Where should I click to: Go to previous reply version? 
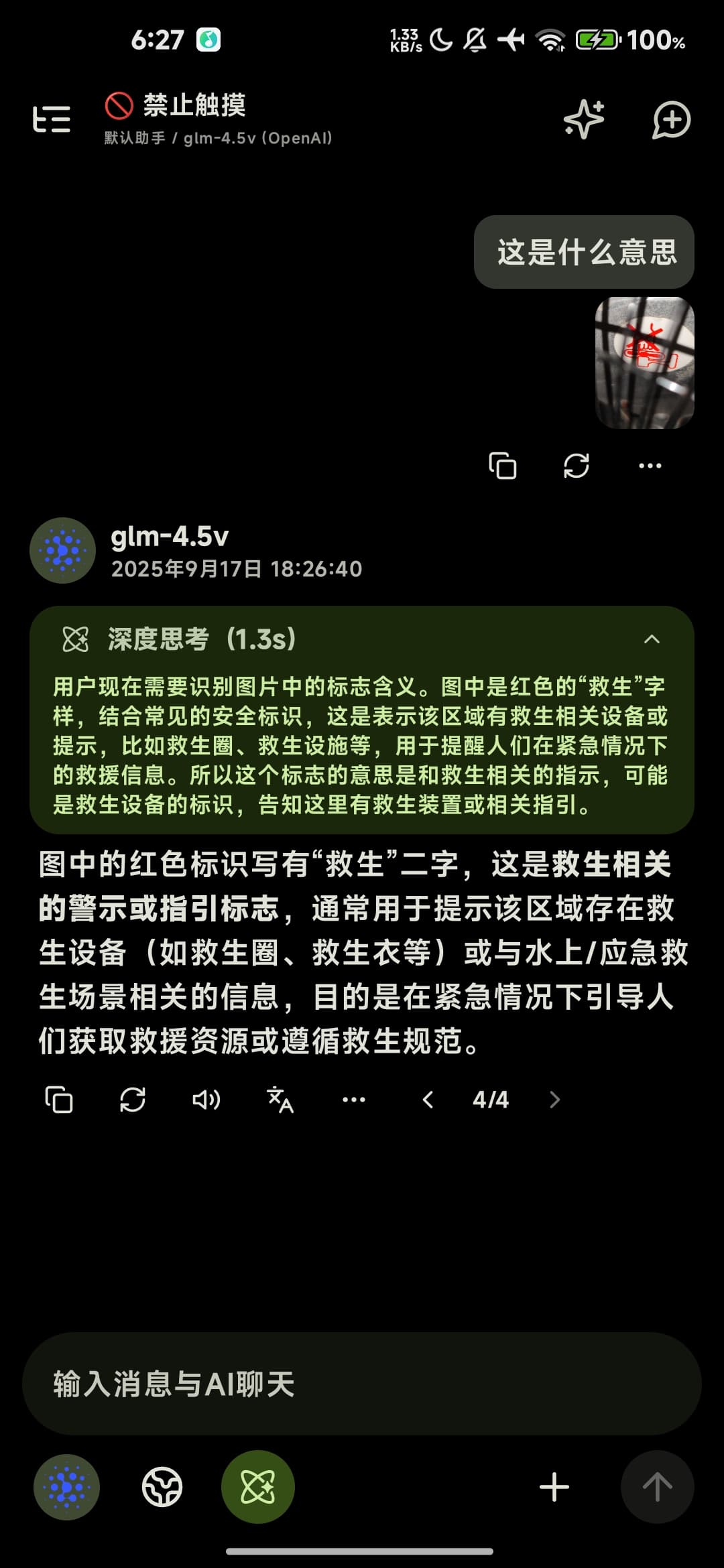click(x=428, y=1100)
